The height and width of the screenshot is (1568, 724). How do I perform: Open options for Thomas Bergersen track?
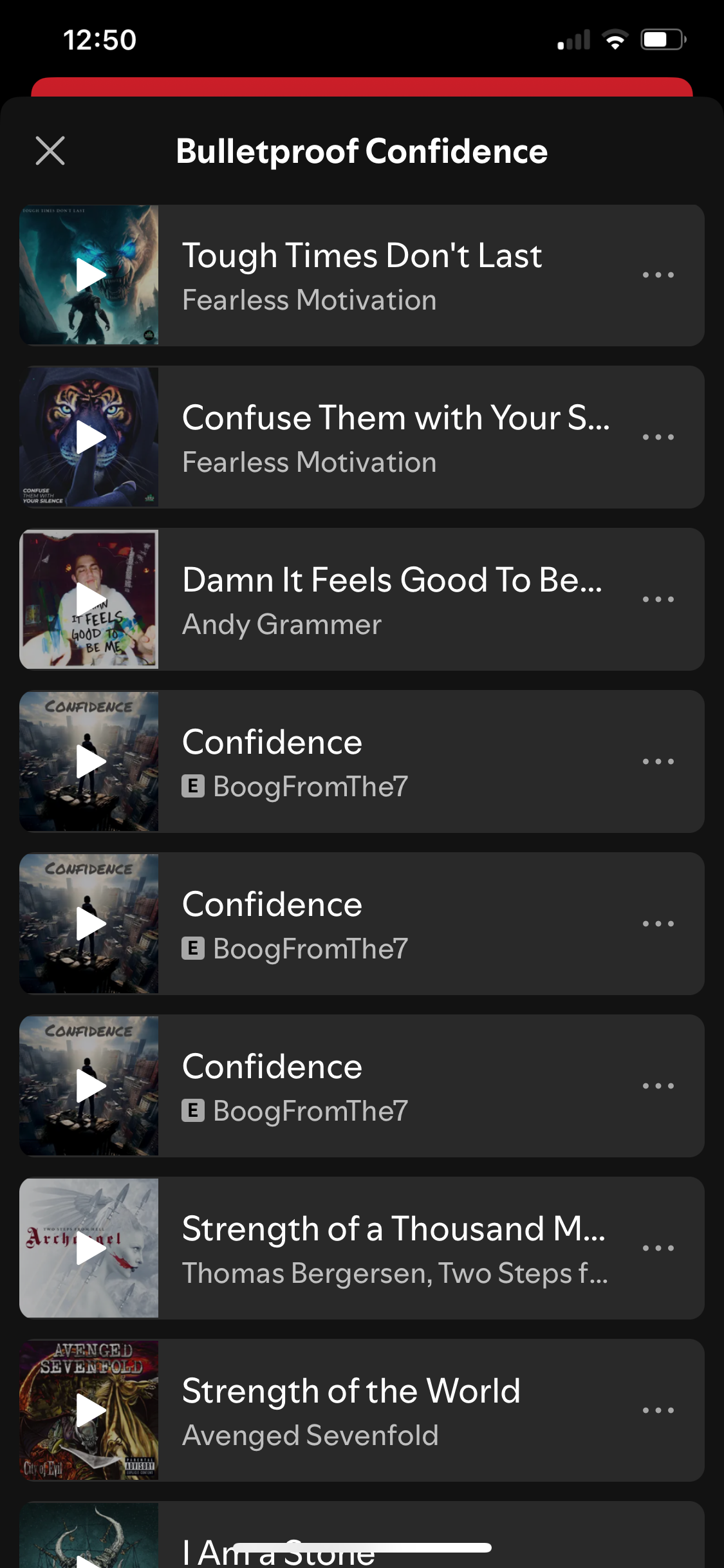(658, 1249)
